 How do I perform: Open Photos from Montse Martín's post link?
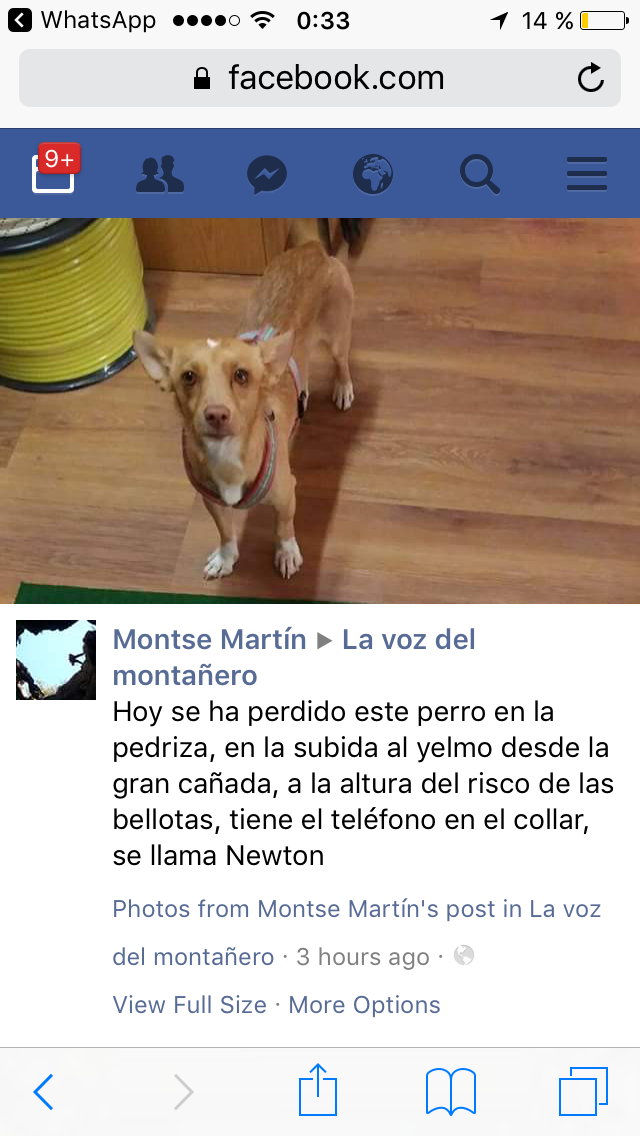(356, 909)
